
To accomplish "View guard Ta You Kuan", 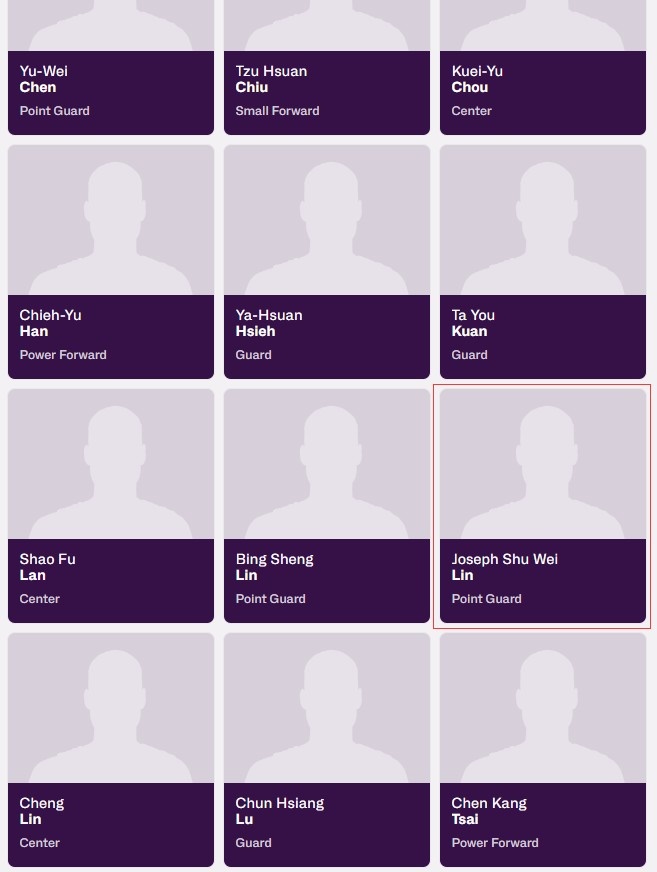I will point(542,262).
